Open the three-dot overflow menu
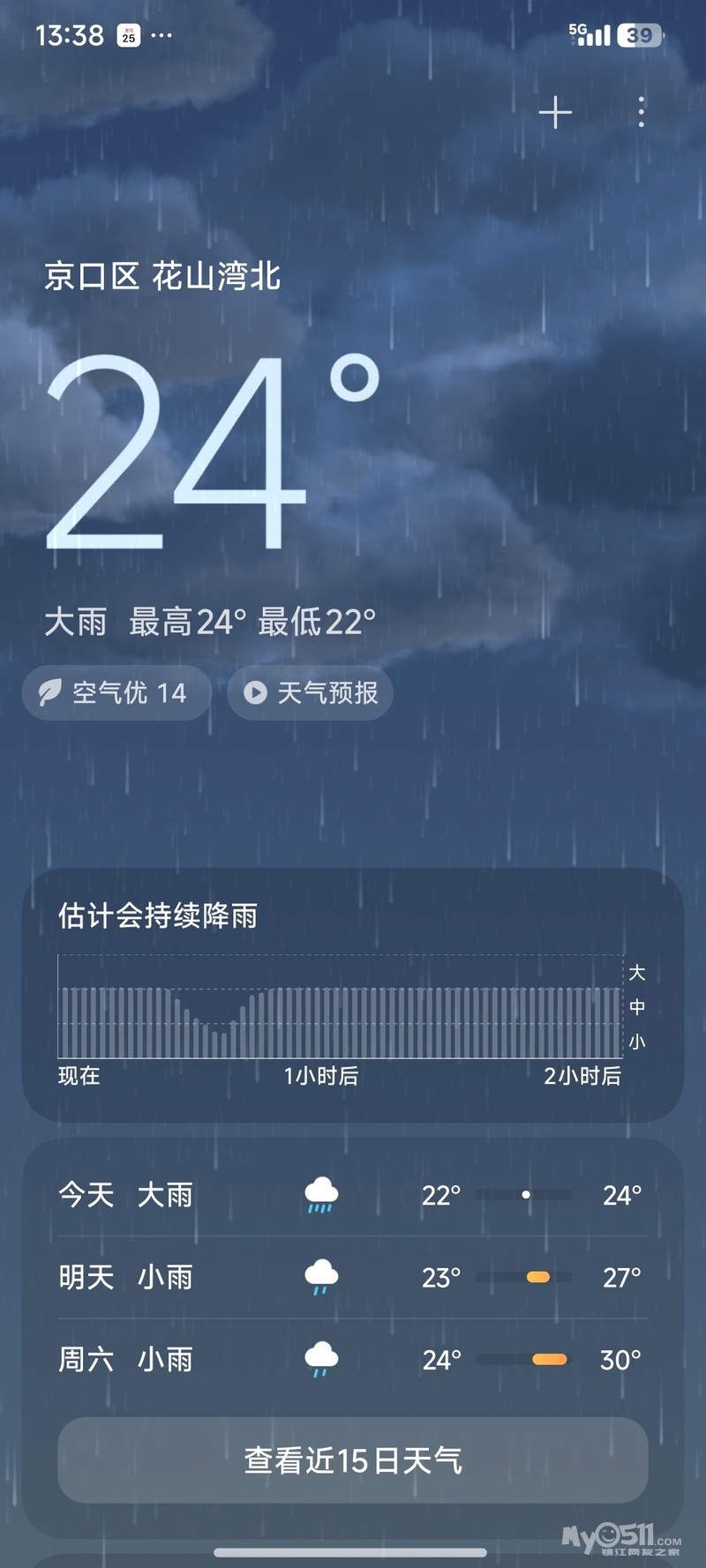 point(642,113)
